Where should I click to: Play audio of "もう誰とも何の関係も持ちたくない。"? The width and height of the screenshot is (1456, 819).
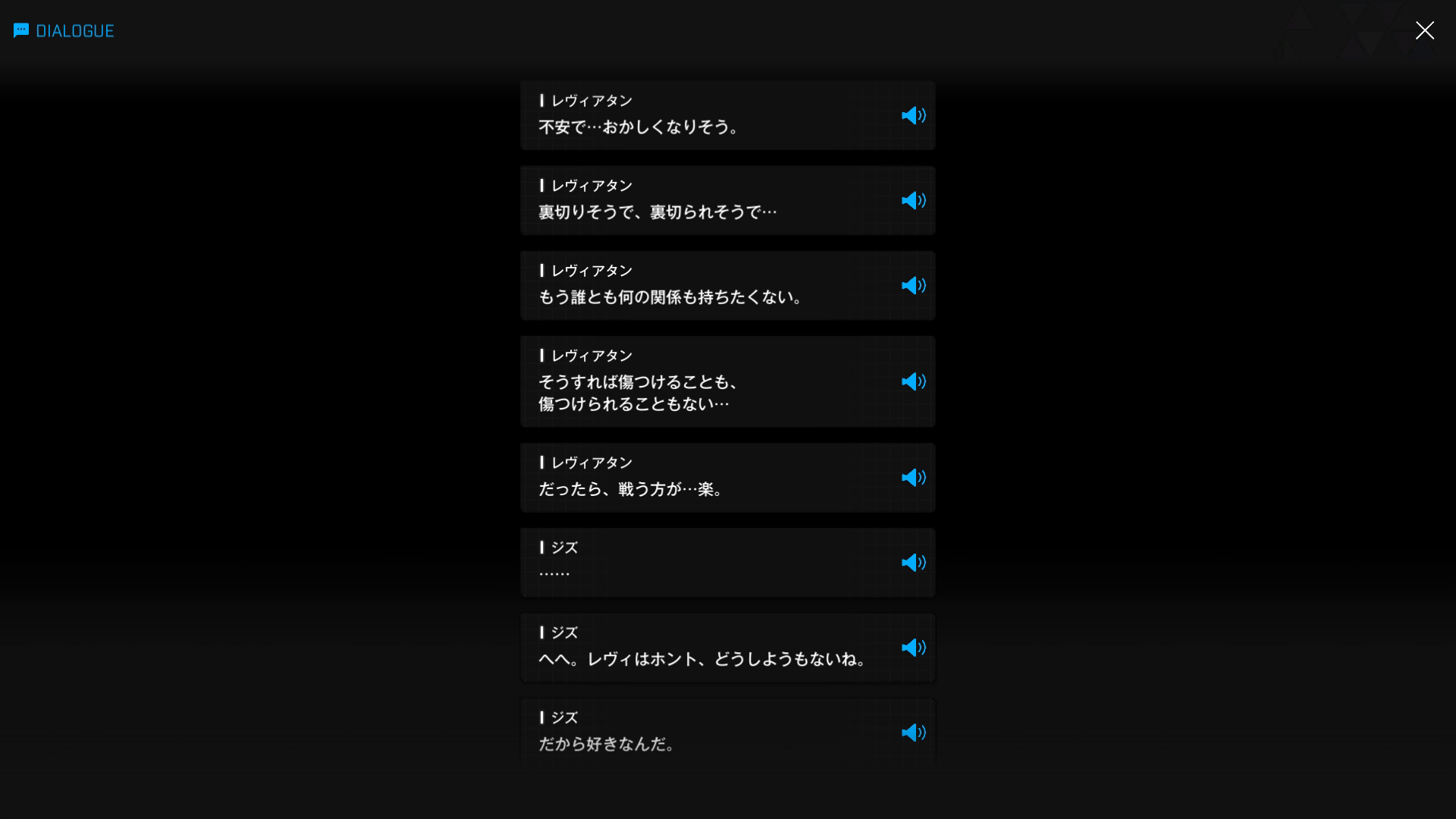click(x=913, y=285)
